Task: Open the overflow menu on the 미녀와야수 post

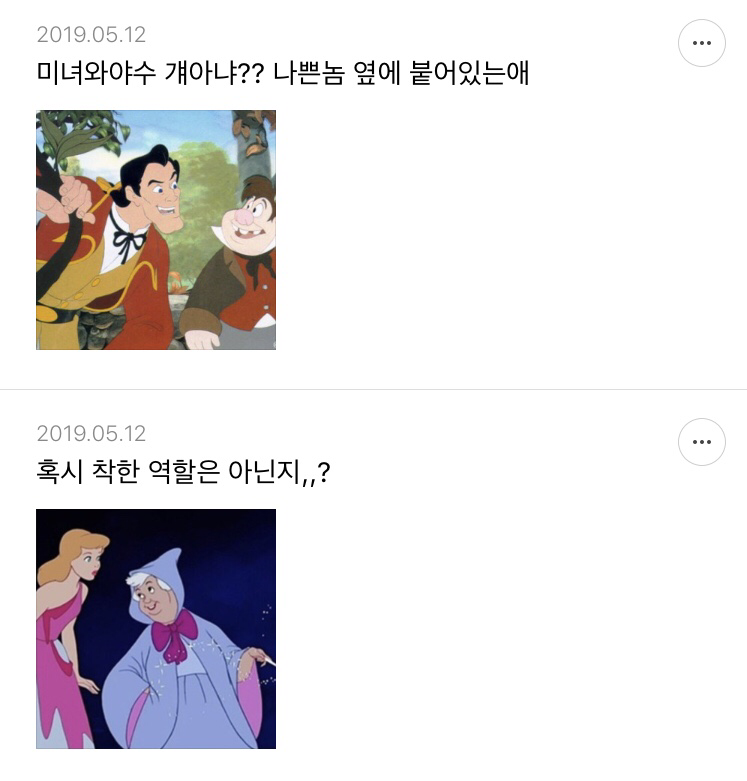Action: pos(701,43)
